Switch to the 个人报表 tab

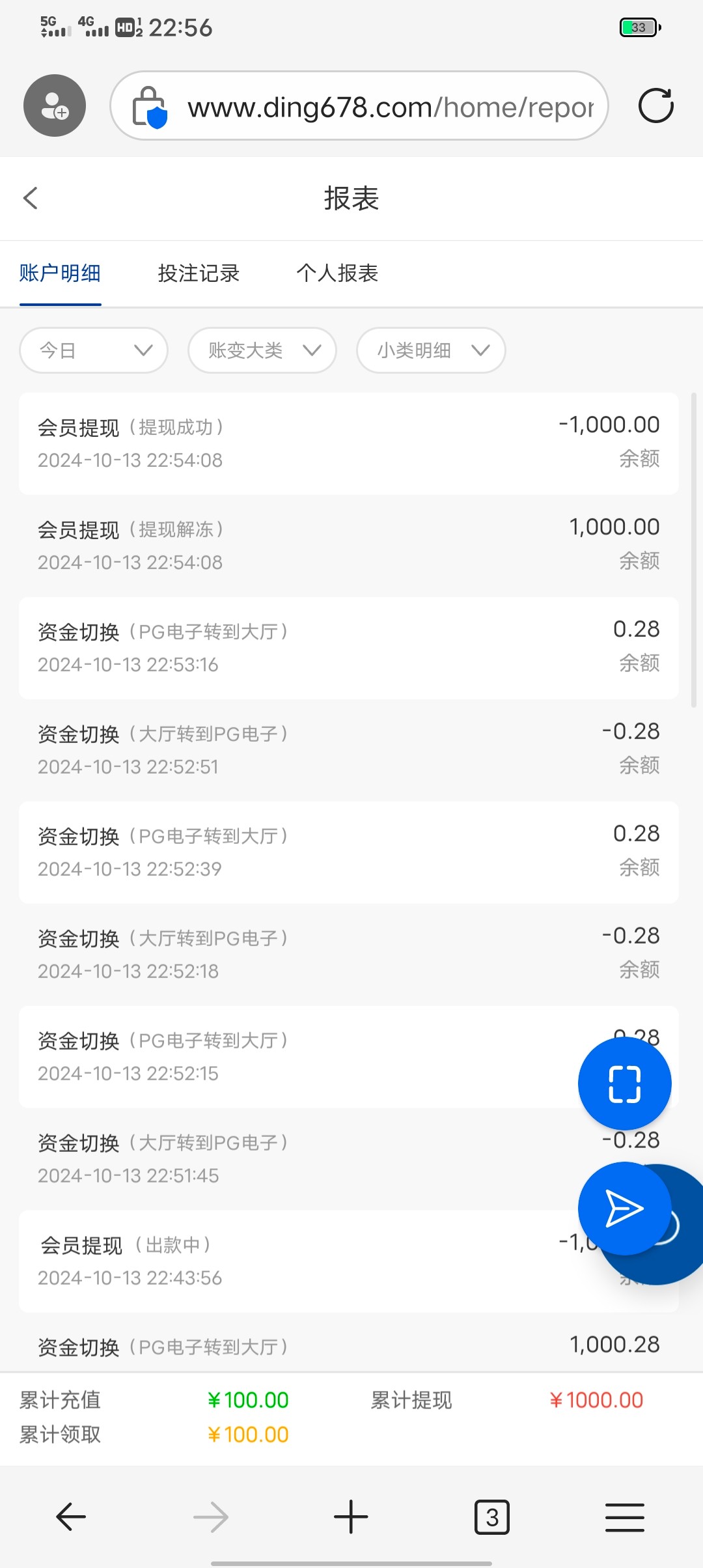tap(337, 273)
